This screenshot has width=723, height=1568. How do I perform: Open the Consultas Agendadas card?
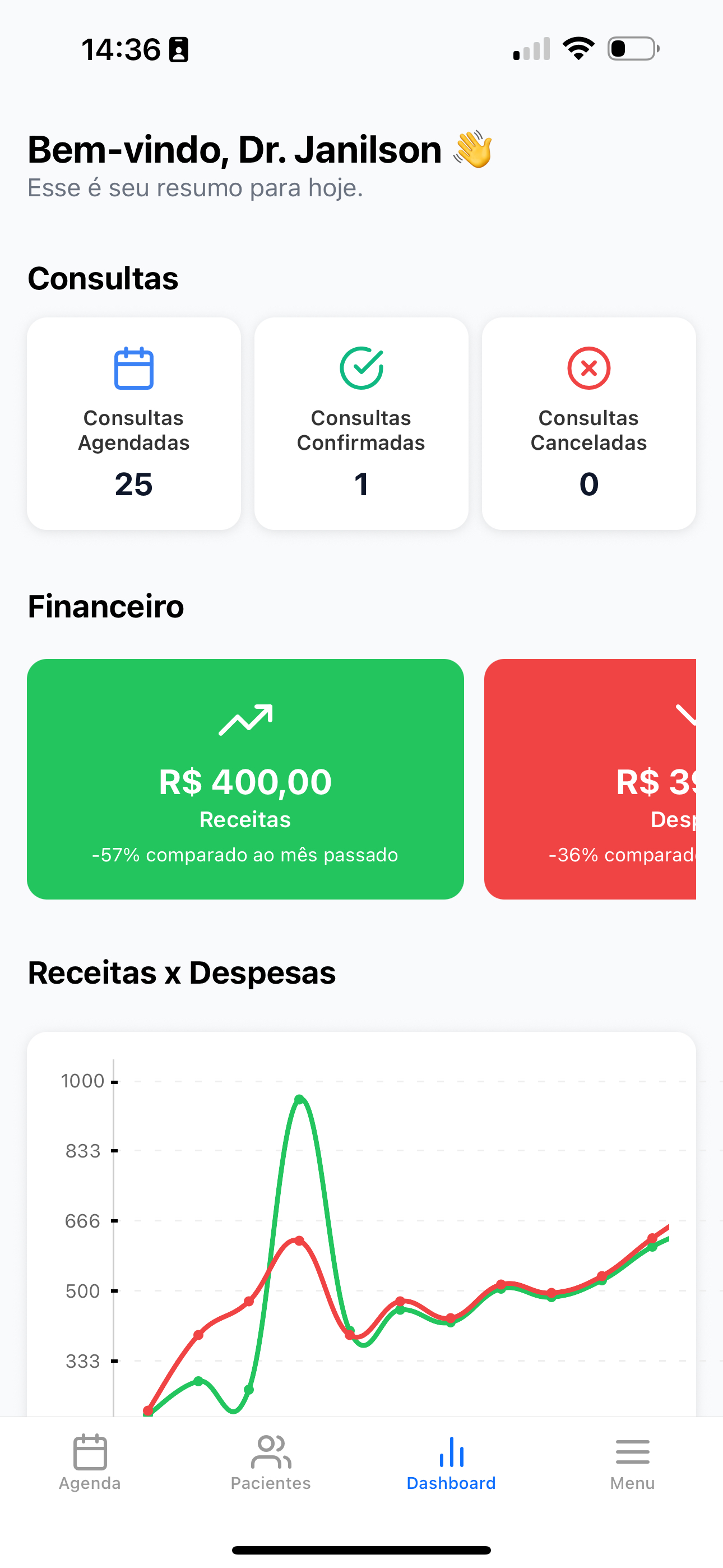[x=134, y=423]
